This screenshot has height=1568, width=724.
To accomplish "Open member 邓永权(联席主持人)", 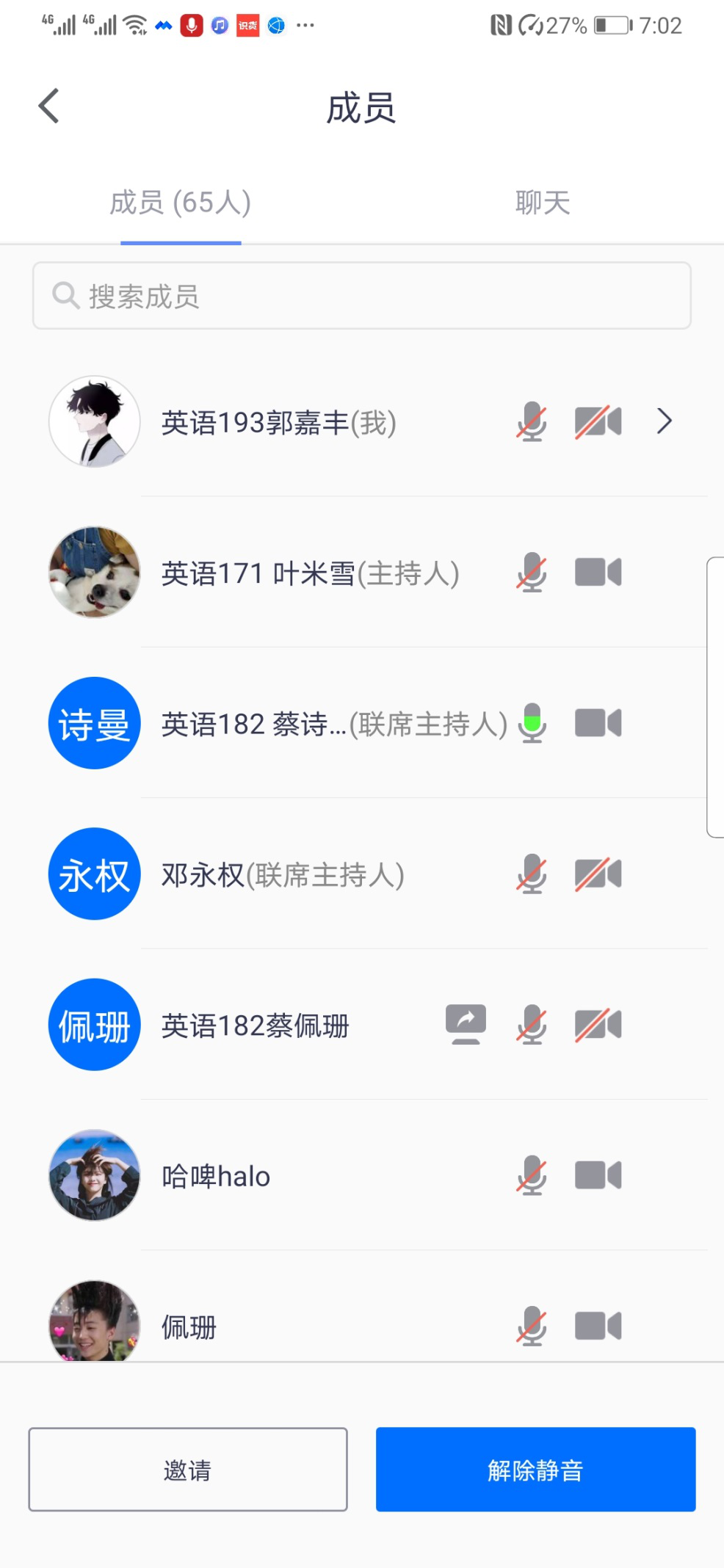I will tap(362, 874).
